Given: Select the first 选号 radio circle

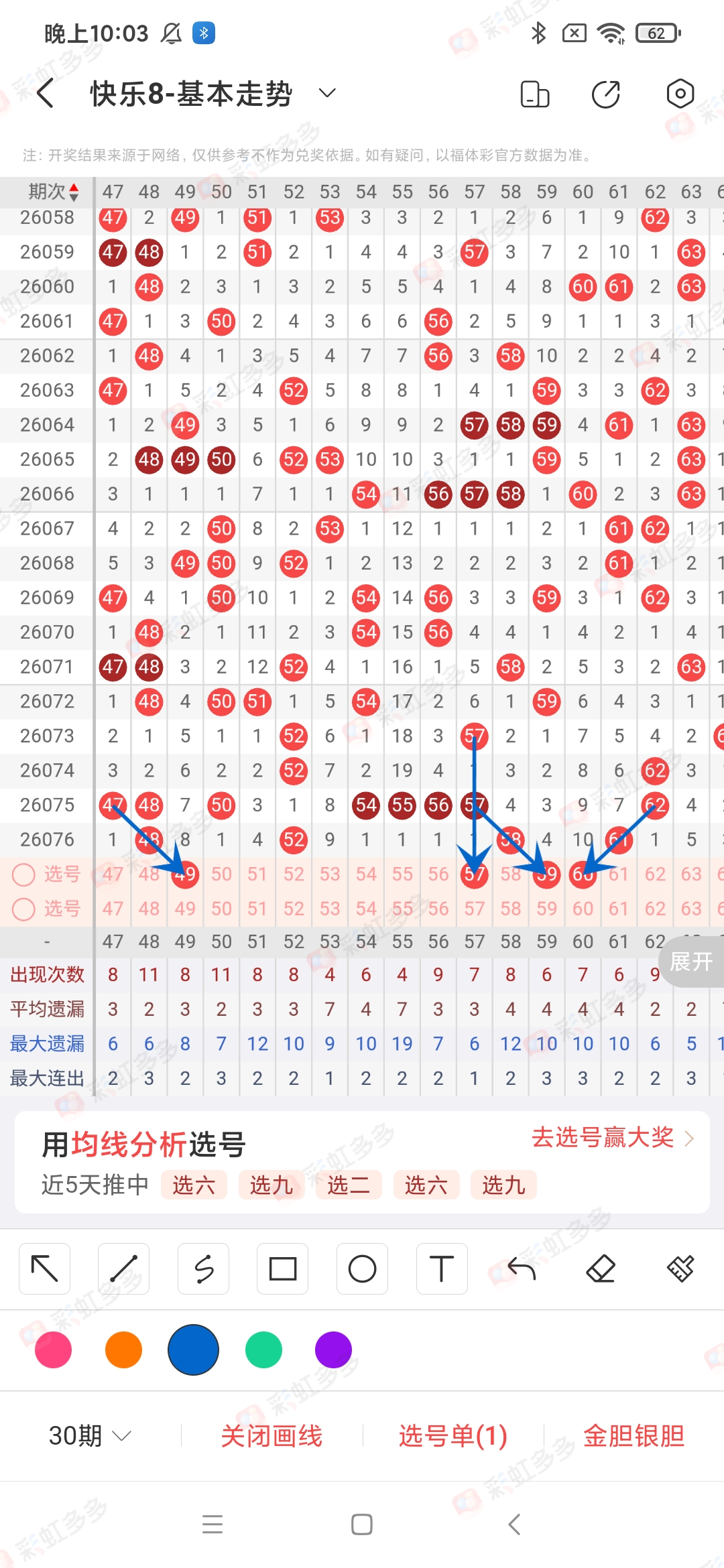Looking at the screenshot, I should [x=25, y=874].
